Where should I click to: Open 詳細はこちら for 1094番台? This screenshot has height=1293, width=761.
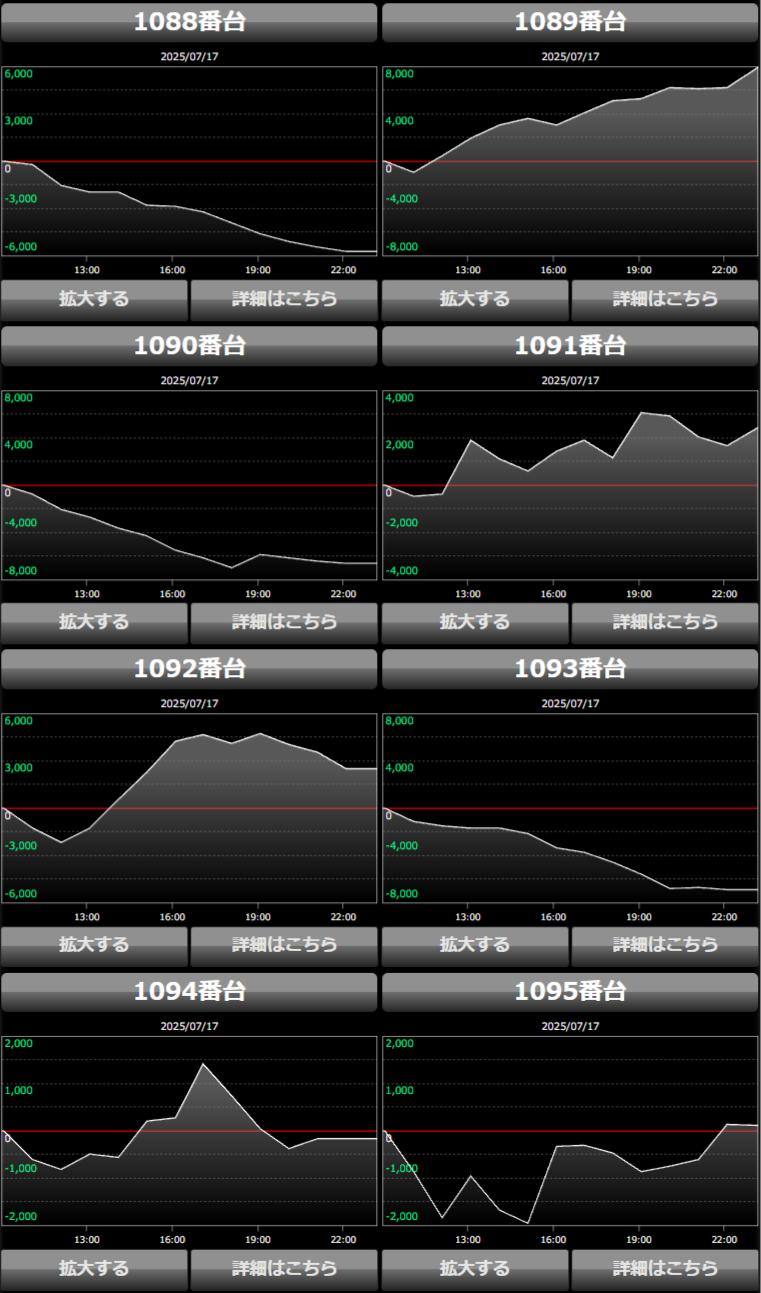coord(284,1268)
